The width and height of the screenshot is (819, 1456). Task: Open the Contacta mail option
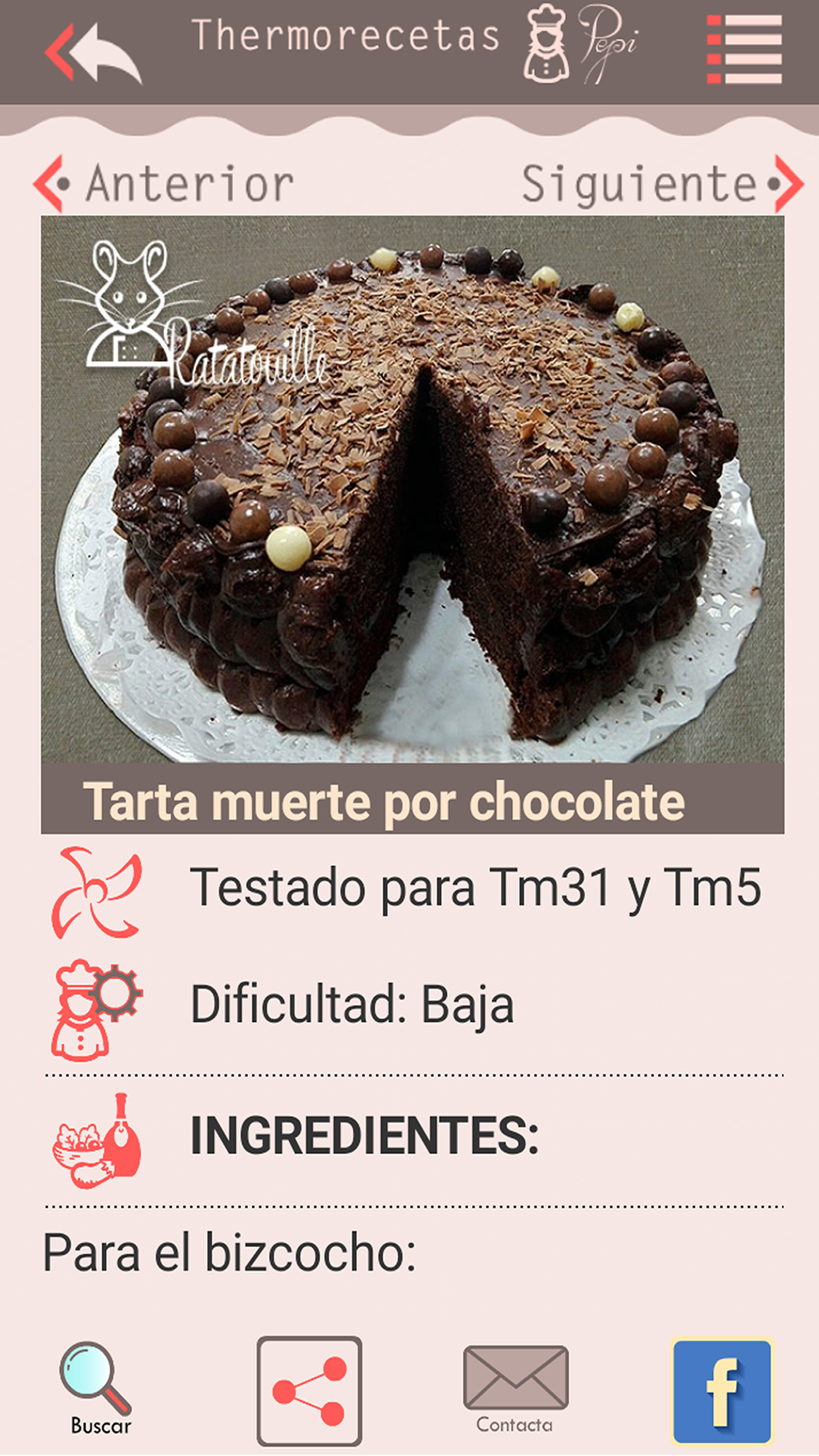pyautogui.click(x=515, y=1388)
